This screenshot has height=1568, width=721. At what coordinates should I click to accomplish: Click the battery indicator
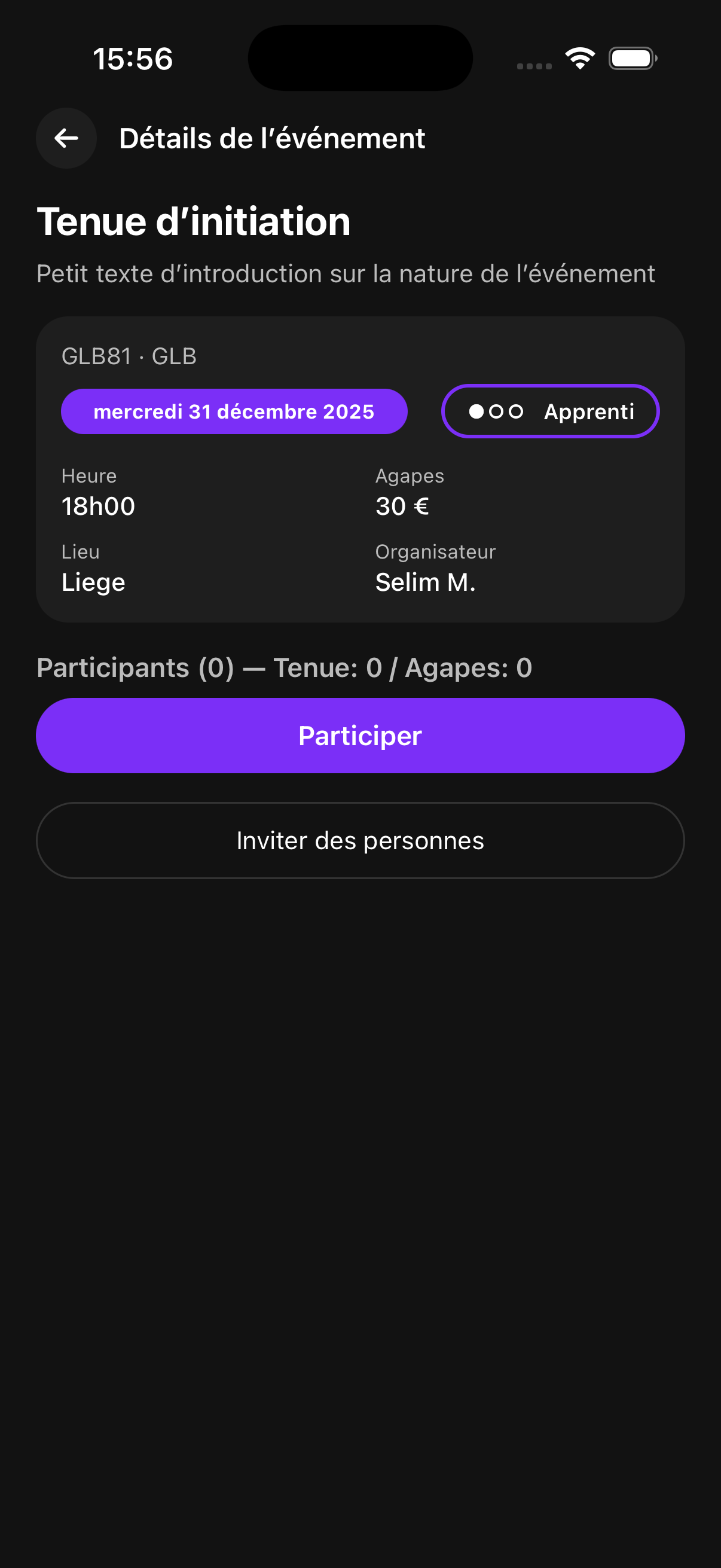pyautogui.click(x=633, y=58)
